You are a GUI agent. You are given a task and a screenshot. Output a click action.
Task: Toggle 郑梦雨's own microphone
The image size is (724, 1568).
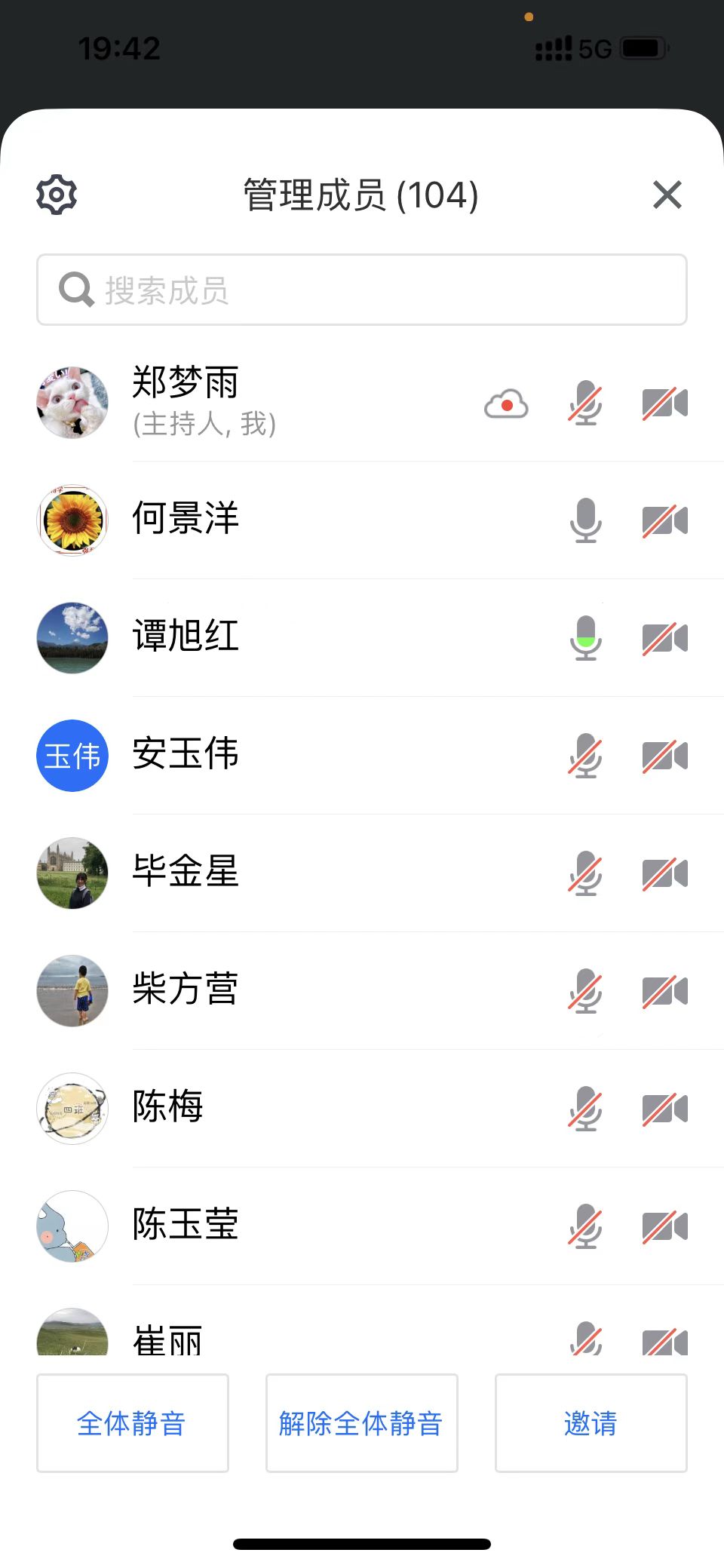coord(586,404)
